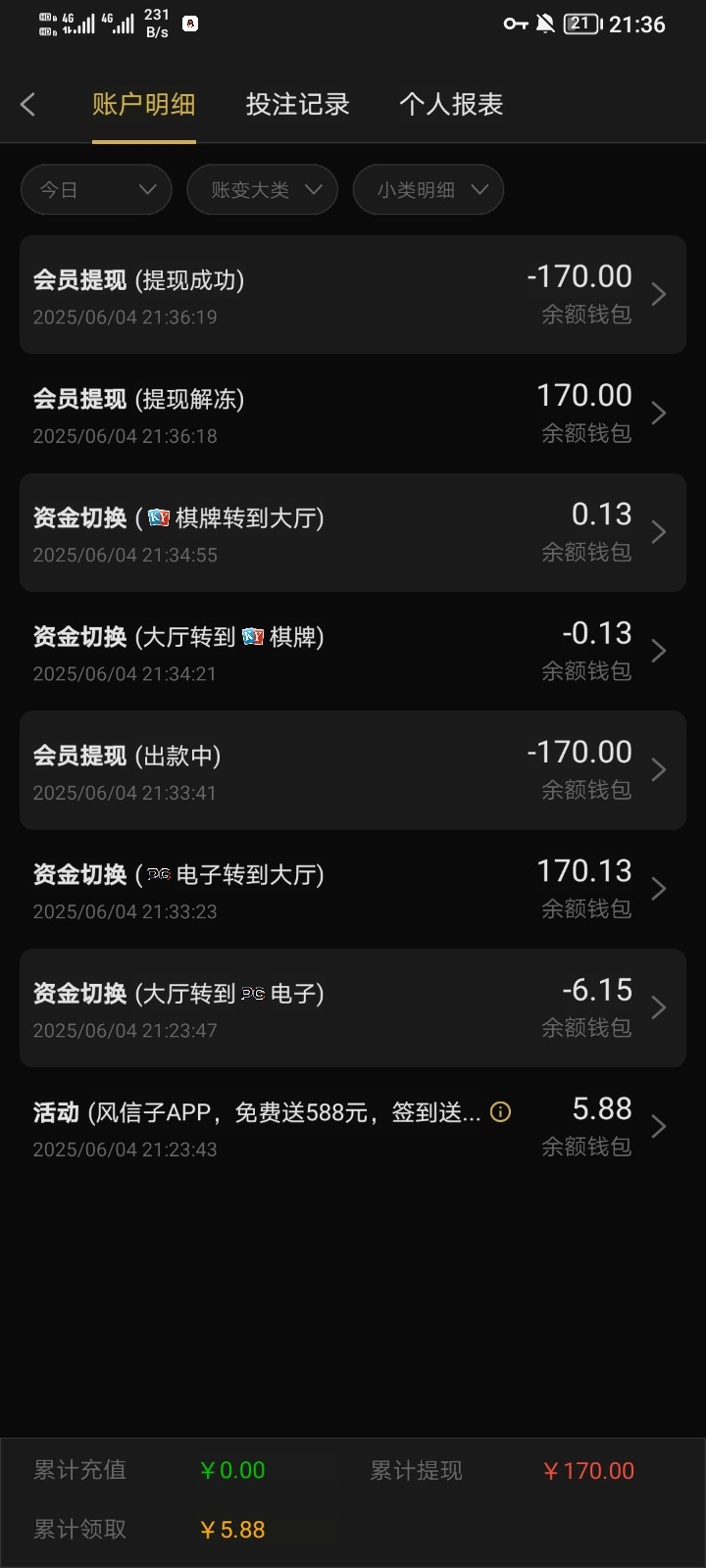The height and width of the screenshot is (1568, 706).
Task: View the 大厅转到棋牌 -0.13 transfer record
Action: [353, 652]
